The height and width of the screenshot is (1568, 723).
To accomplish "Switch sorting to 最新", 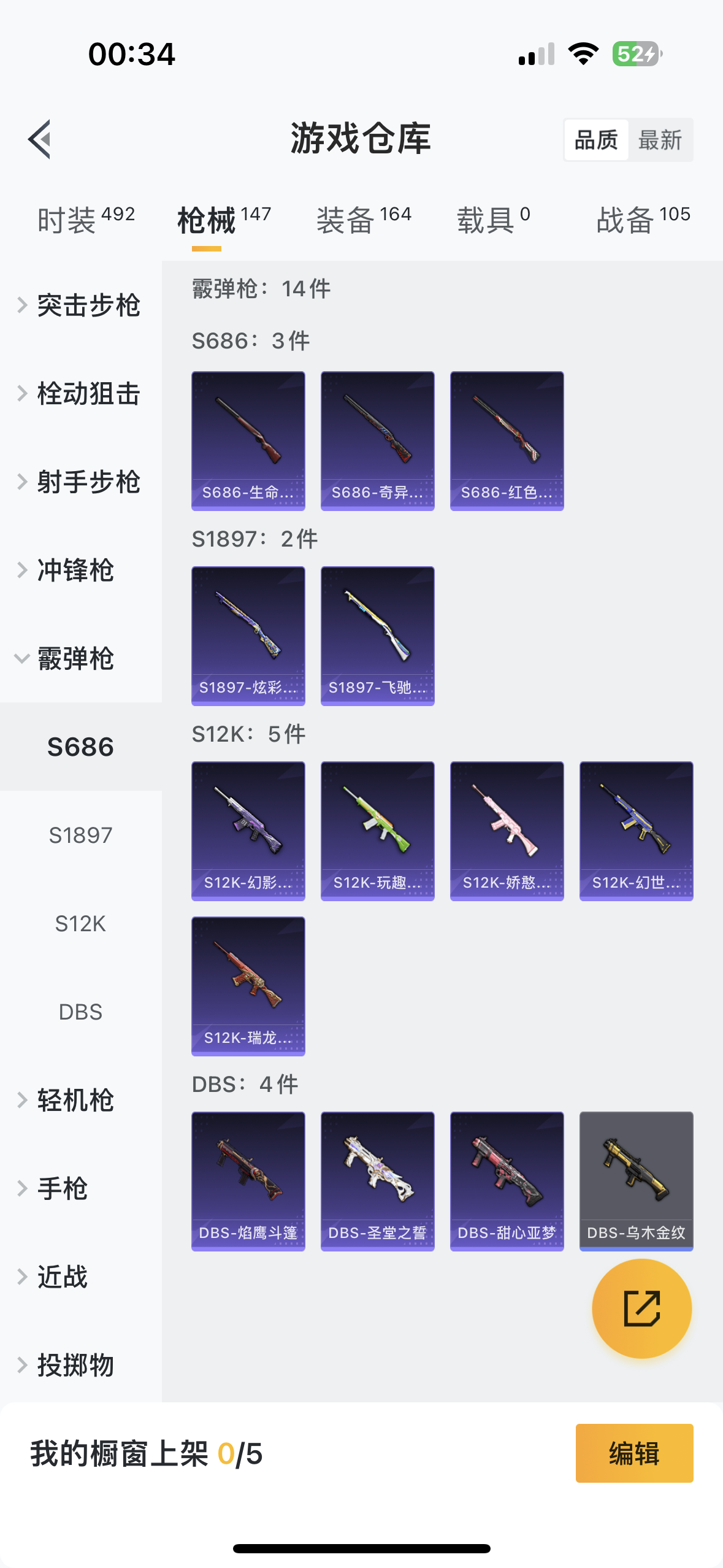I will point(661,140).
